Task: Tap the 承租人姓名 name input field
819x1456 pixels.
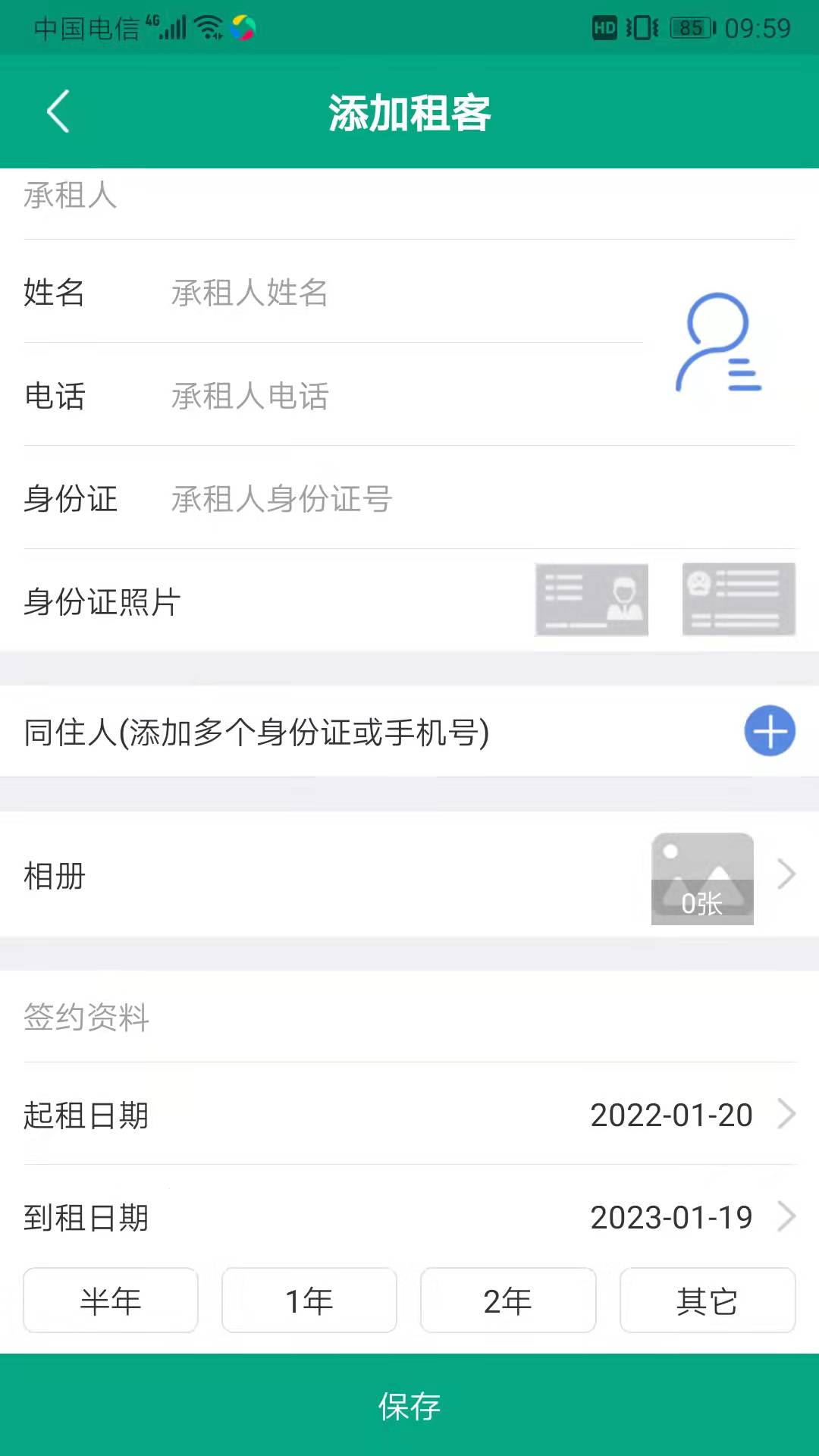Action: click(x=341, y=294)
